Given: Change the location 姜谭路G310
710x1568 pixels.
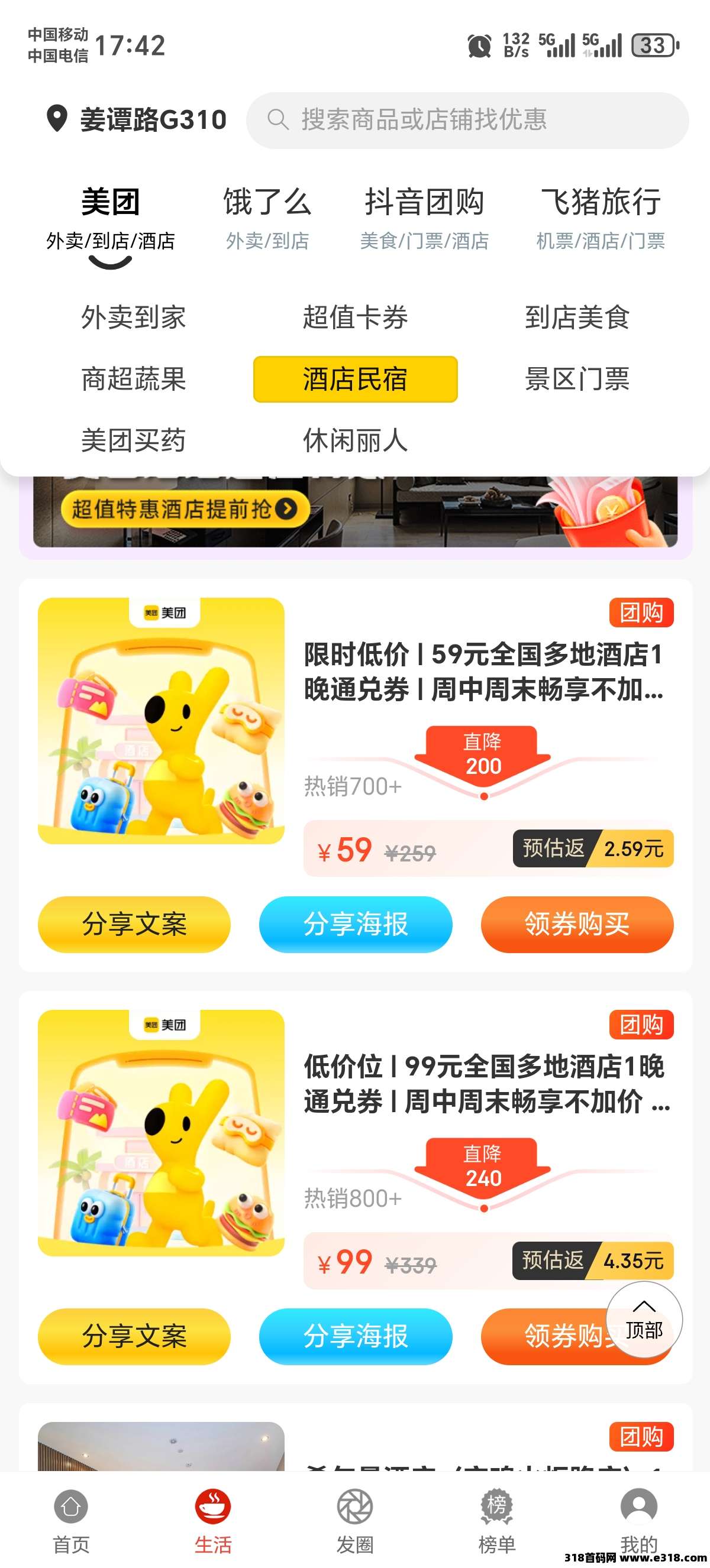Looking at the screenshot, I should tap(138, 119).
